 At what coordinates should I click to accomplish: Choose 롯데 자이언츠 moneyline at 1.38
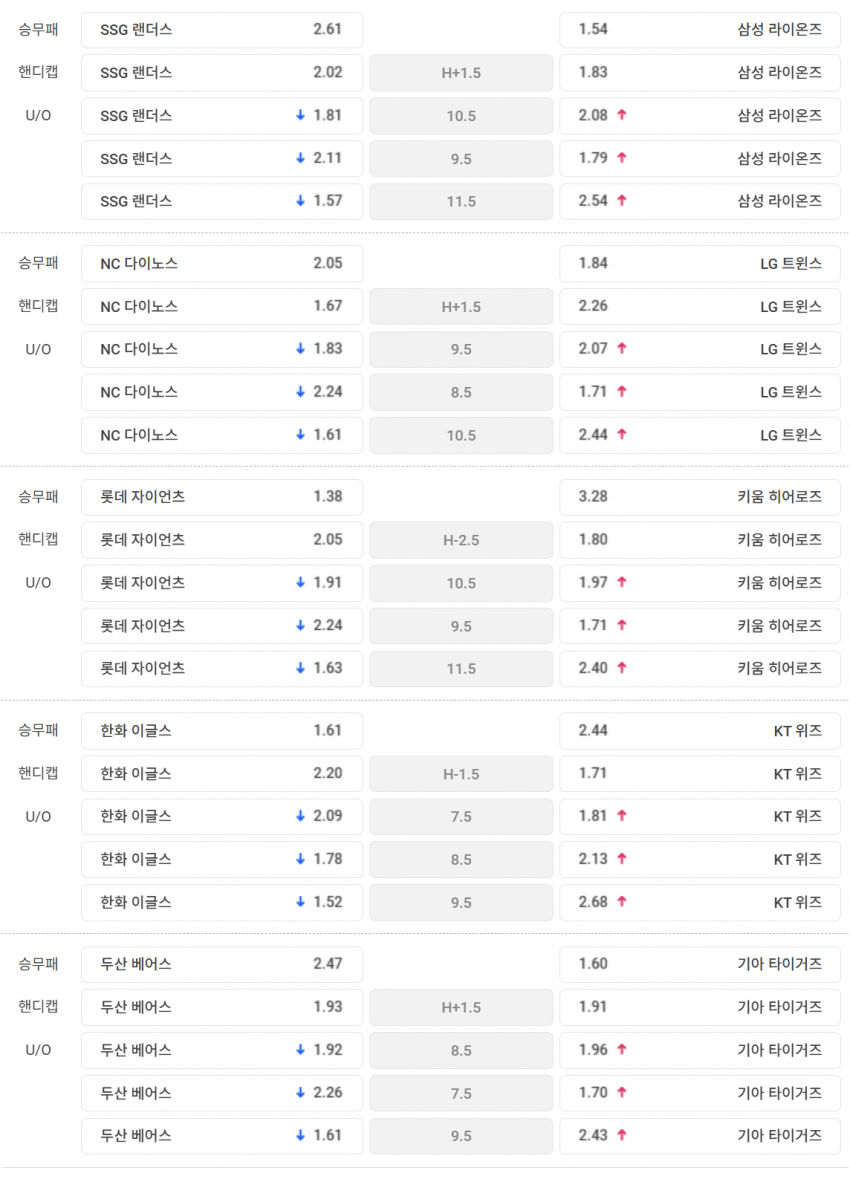(x=222, y=497)
